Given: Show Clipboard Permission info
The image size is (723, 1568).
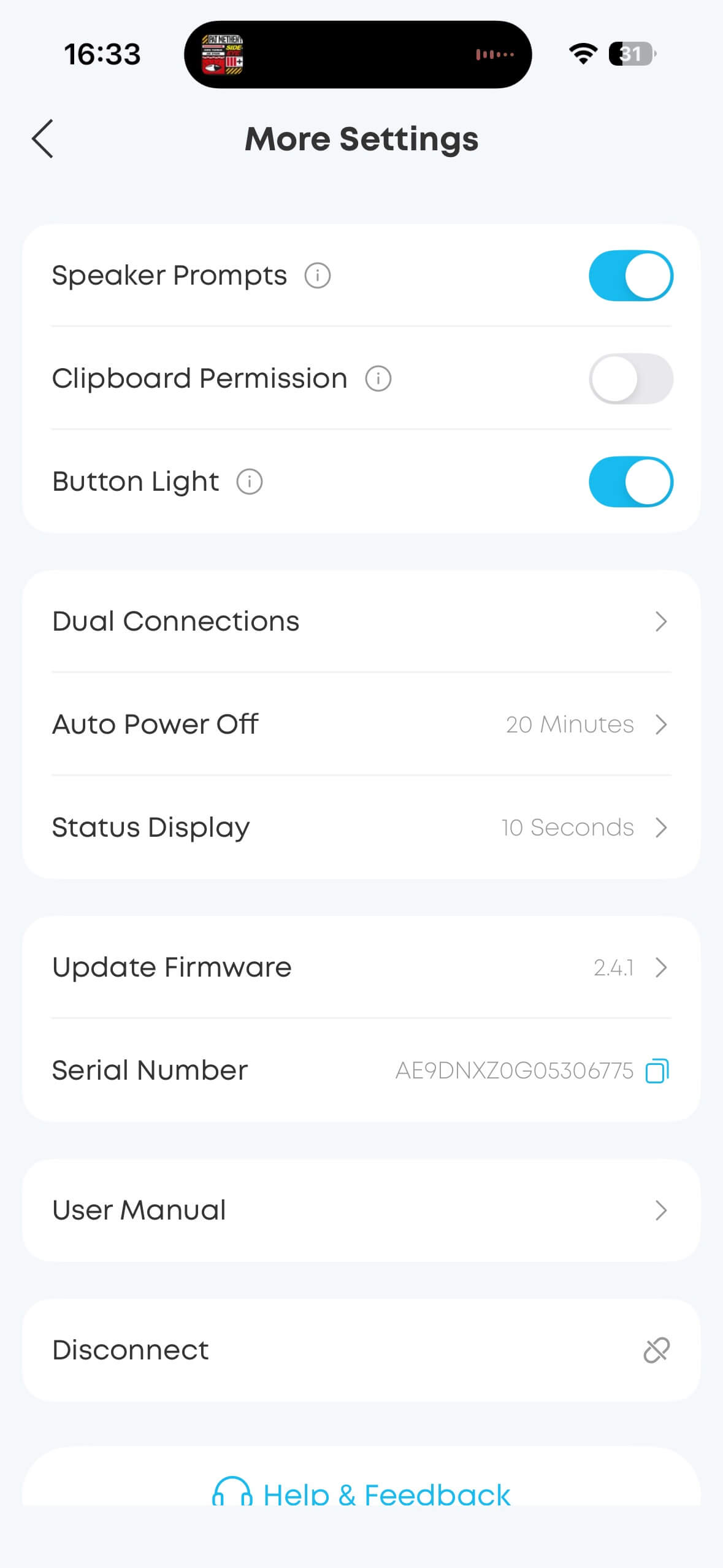Looking at the screenshot, I should coord(378,379).
